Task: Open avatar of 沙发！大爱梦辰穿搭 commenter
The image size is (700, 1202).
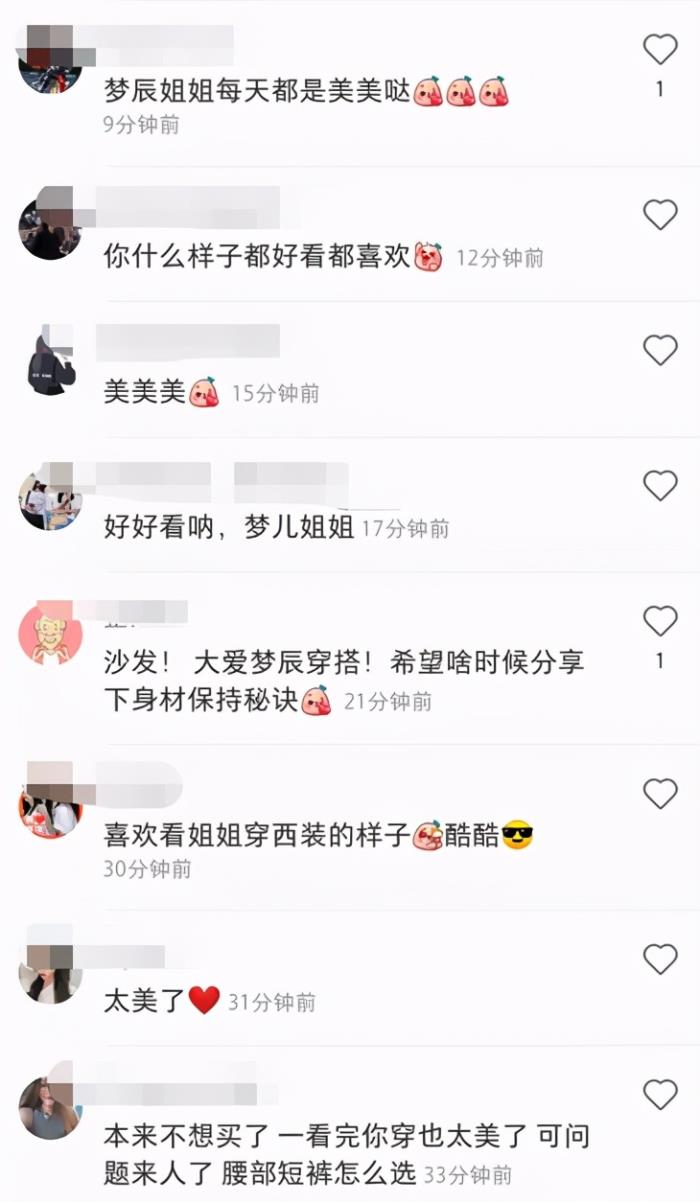Action: click(x=50, y=633)
